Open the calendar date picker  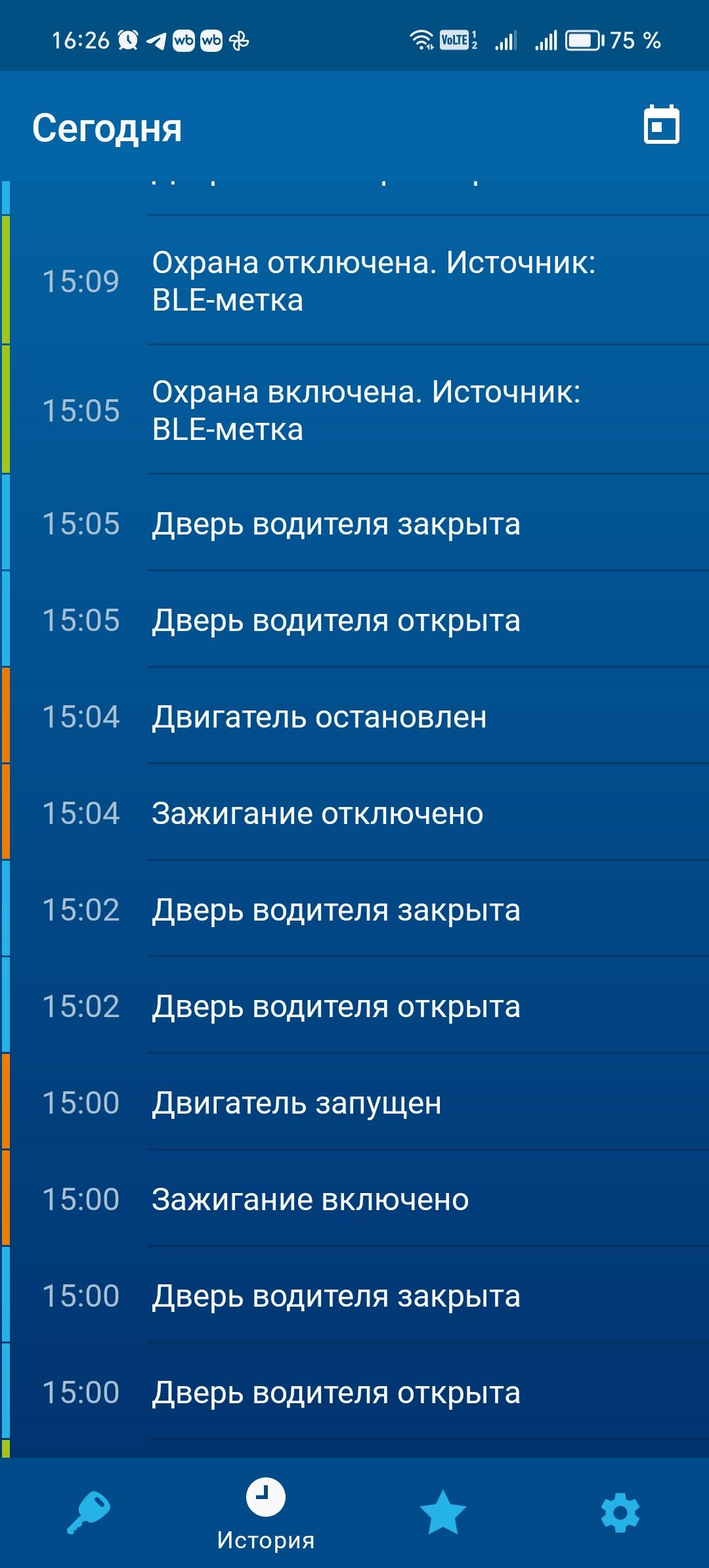(x=661, y=125)
